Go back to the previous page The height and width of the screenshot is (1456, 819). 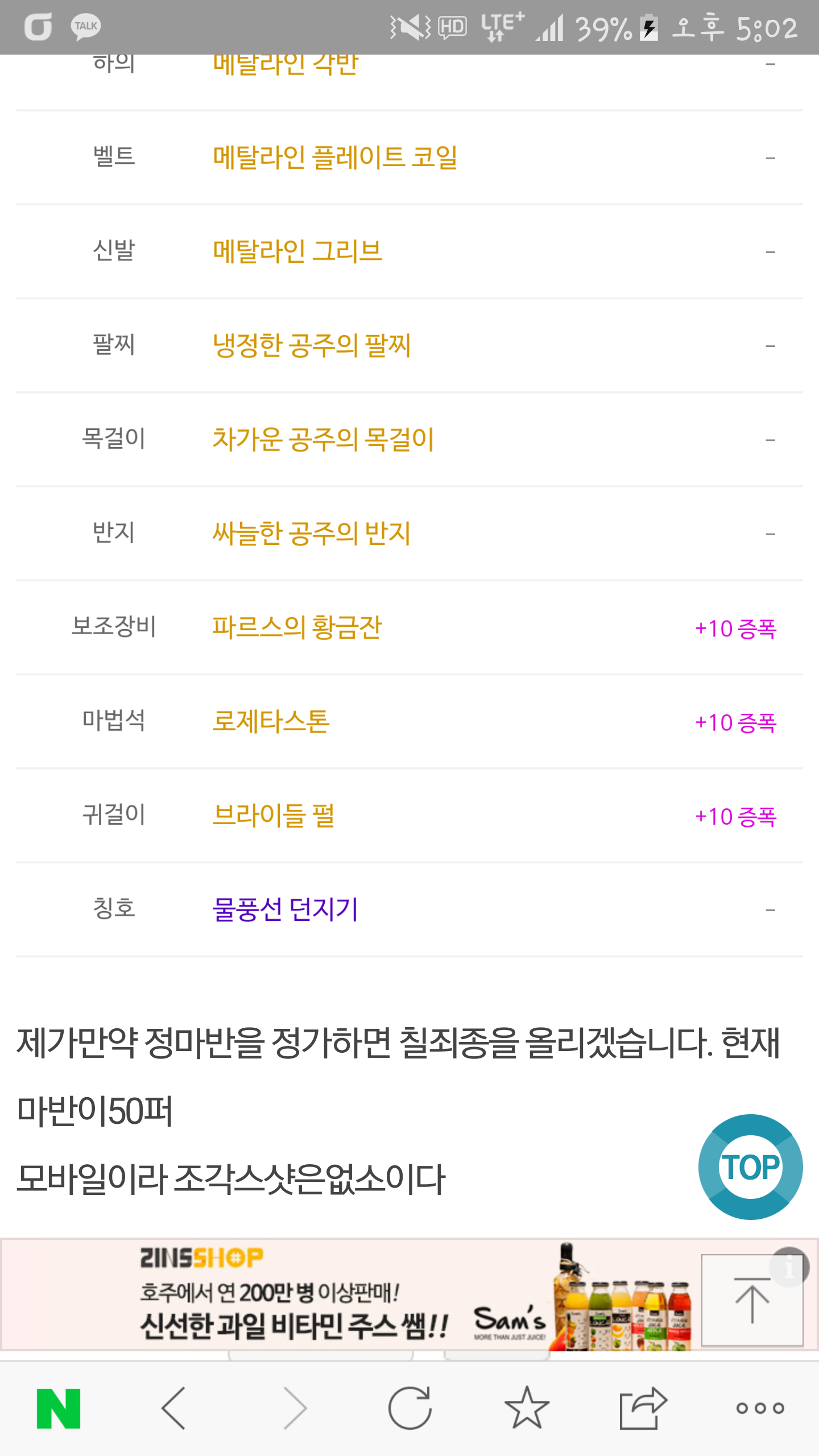[174, 1408]
